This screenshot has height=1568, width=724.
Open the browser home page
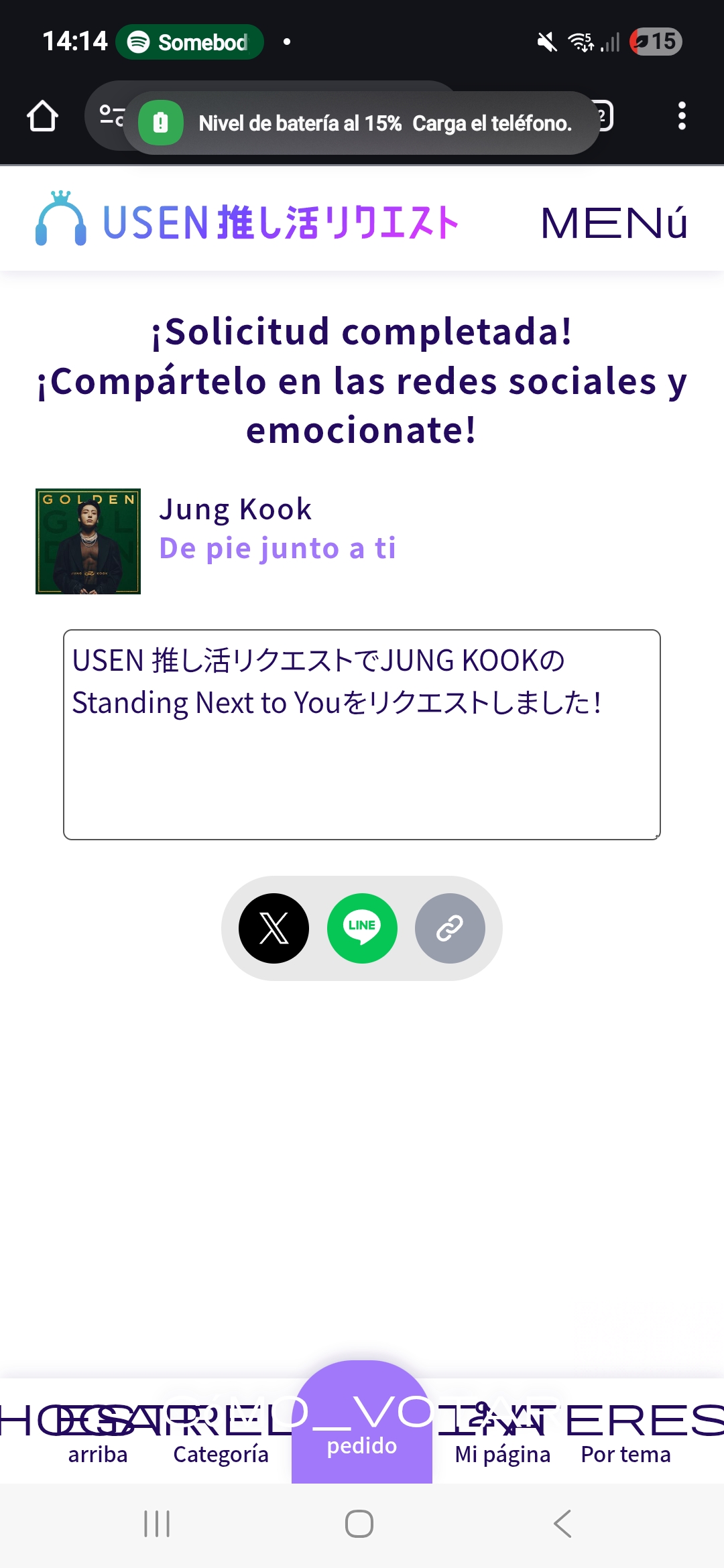click(x=42, y=116)
